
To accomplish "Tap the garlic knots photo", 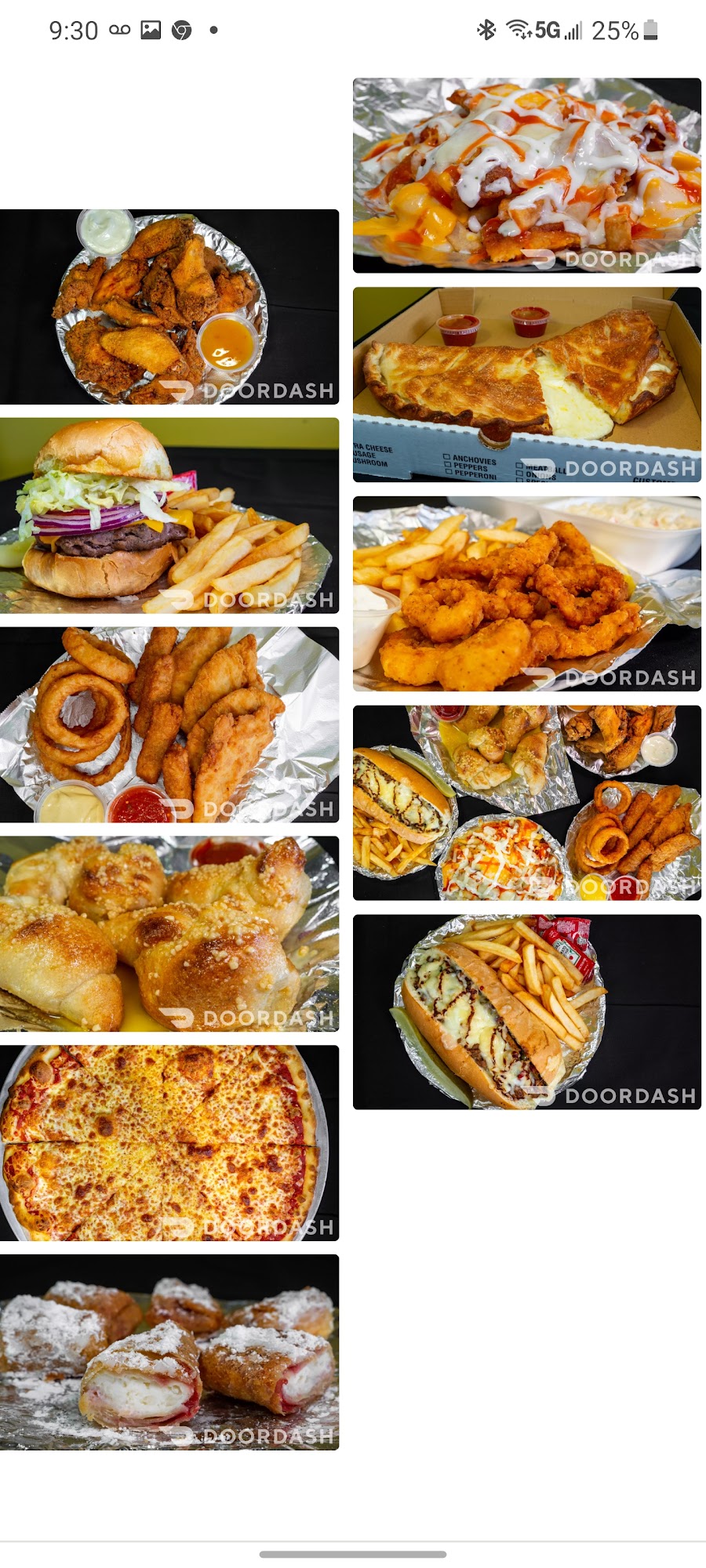I will 169,933.
